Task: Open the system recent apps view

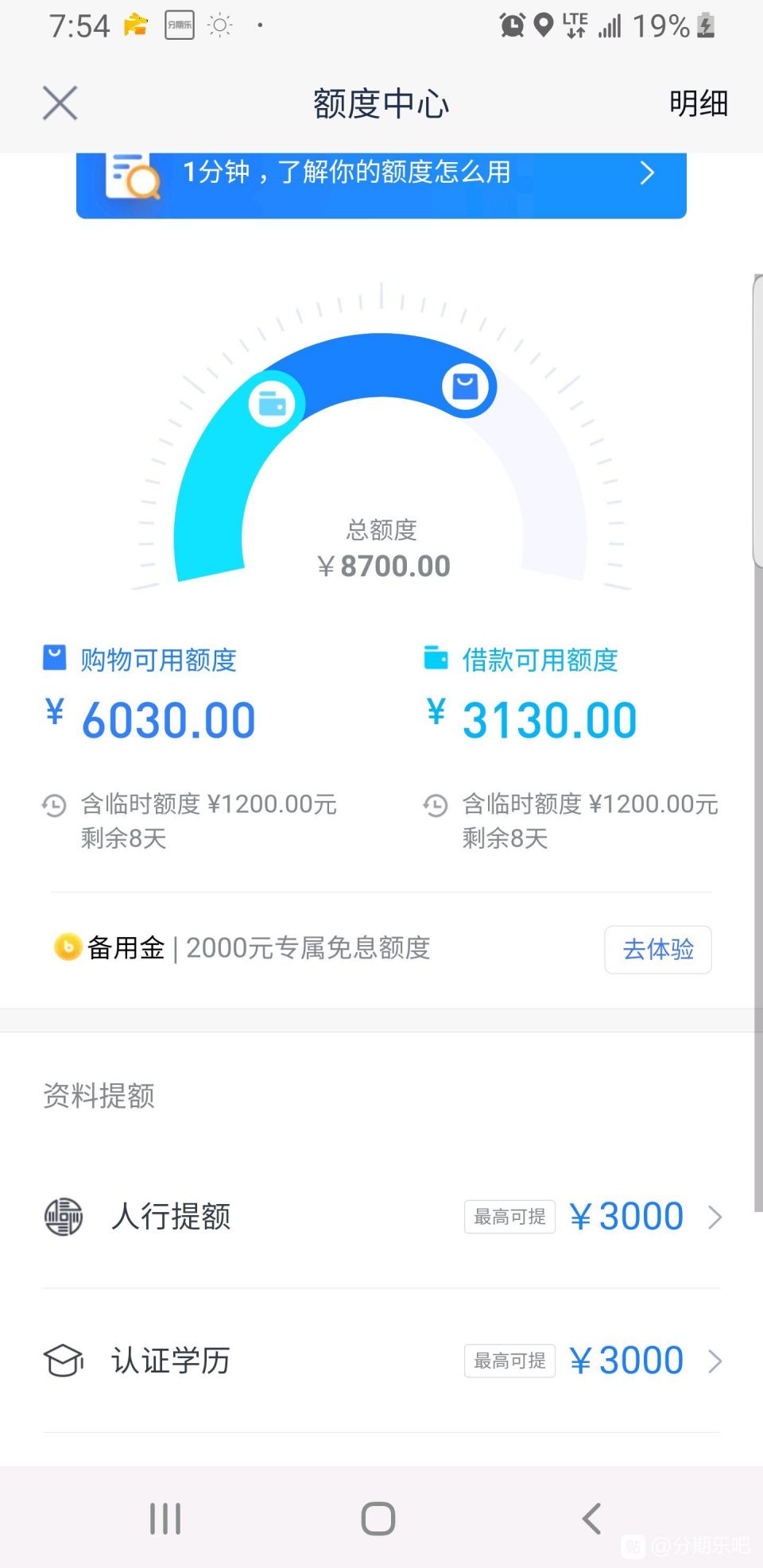Action: pyautogui.click(x=165, y=1519)
